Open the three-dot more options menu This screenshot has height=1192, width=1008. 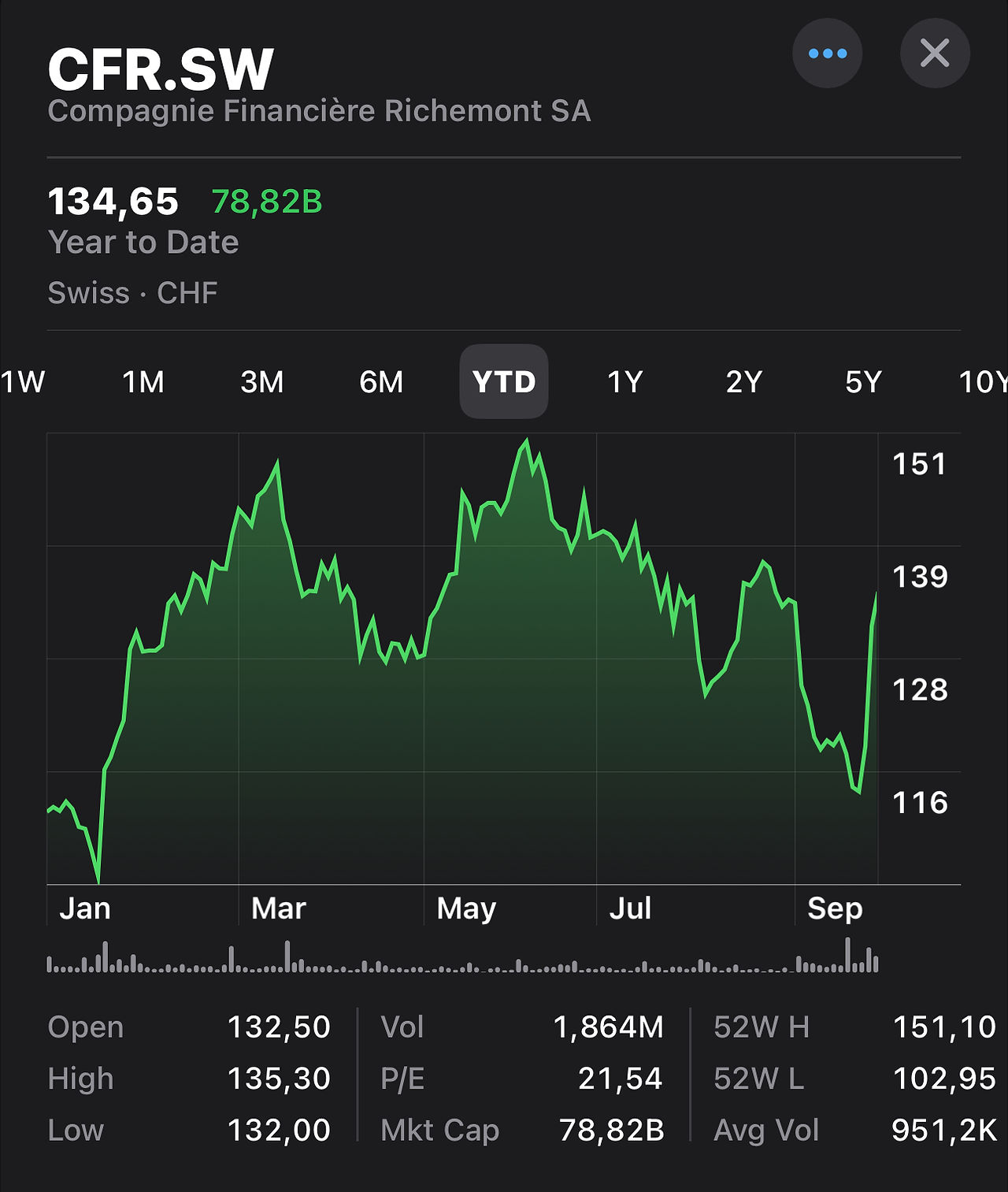(x=827, y=54)
